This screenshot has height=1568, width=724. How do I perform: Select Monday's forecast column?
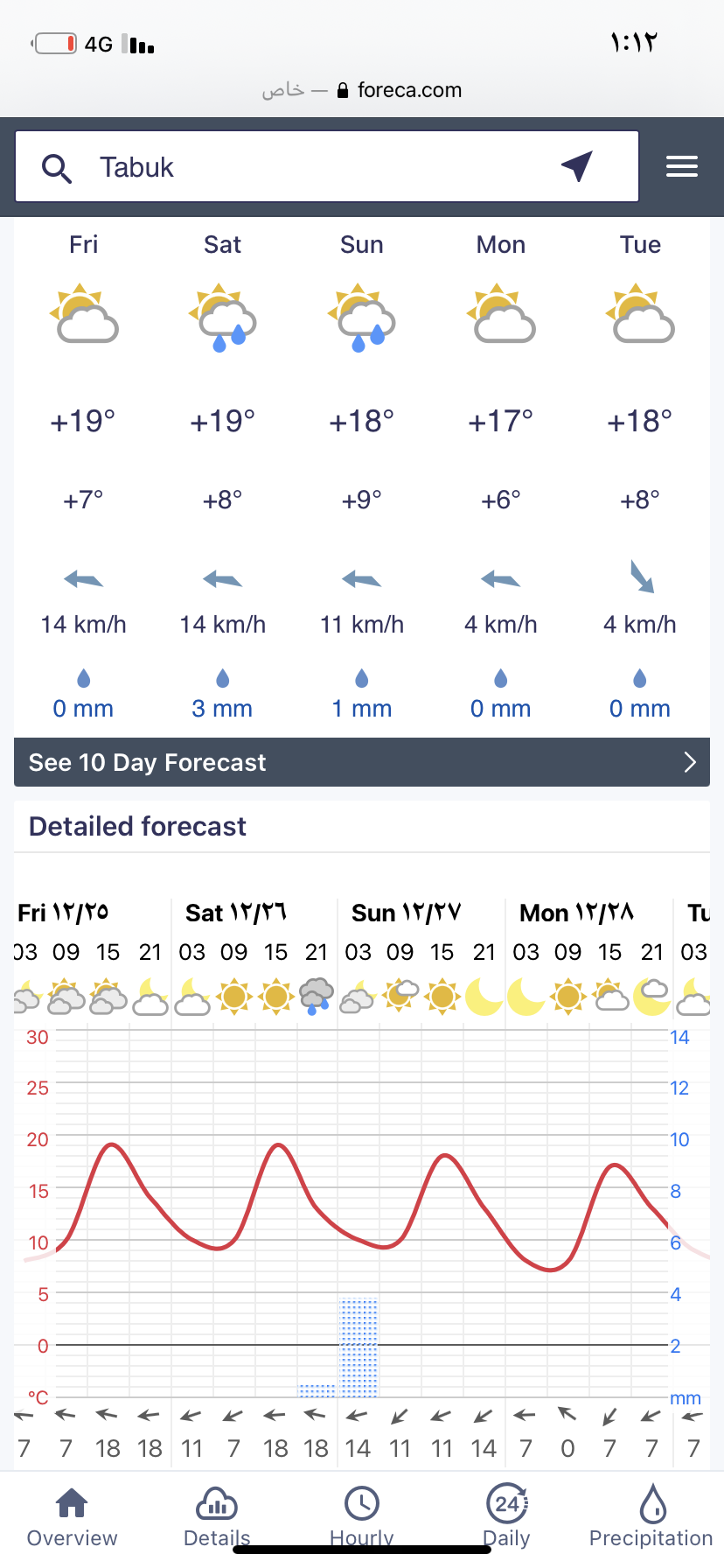click(x=501, y=477)
